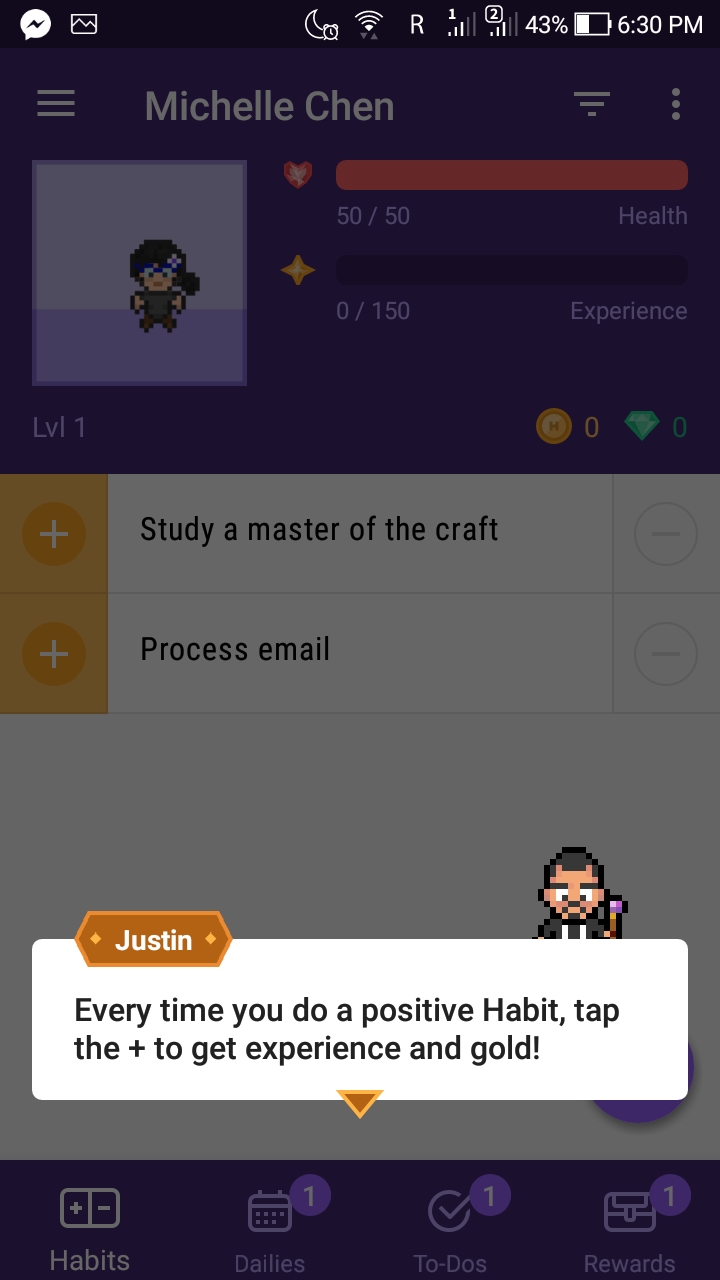The image size is (720, 1280).
Task: Switch to the Dailies tab
Action: [x=270, y=1228]
